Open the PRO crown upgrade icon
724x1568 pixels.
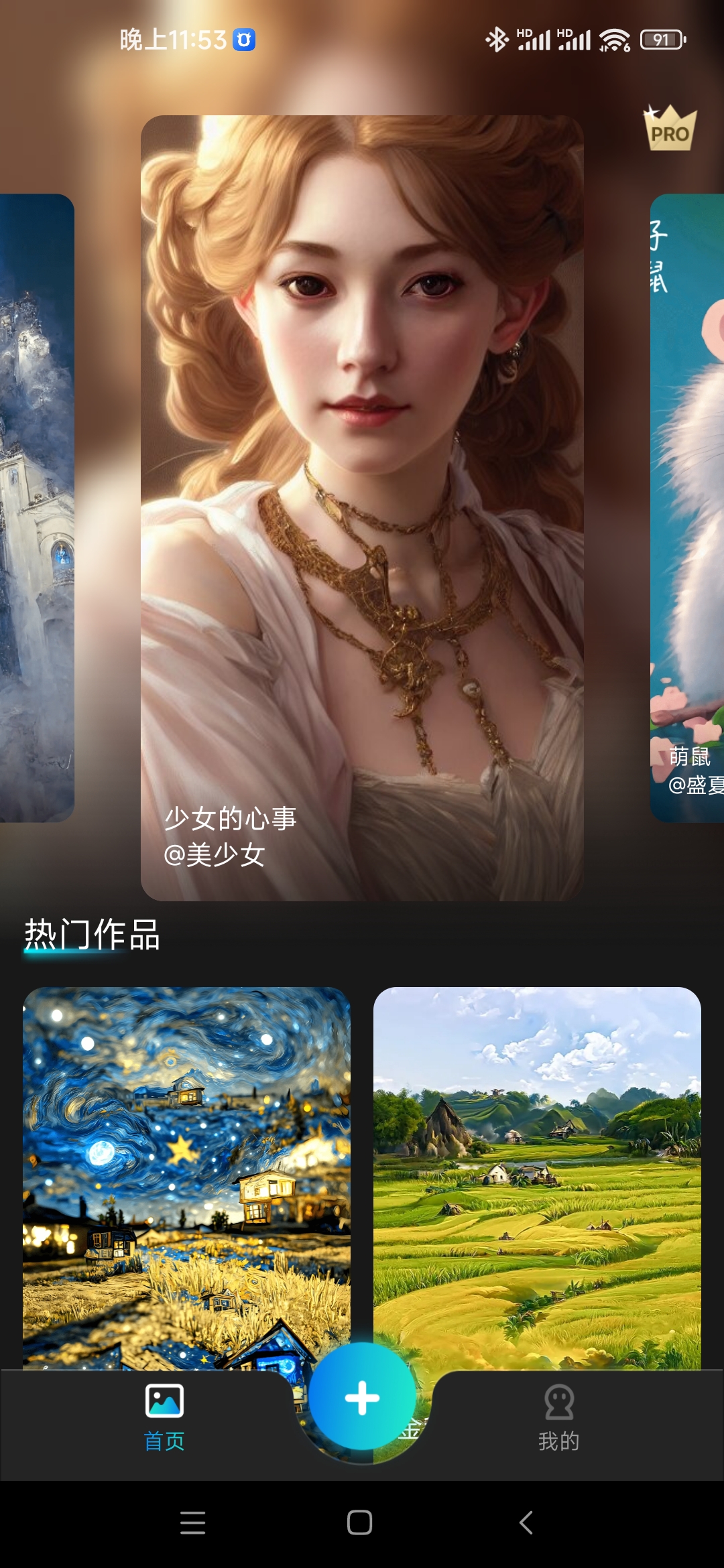[670, 129]
